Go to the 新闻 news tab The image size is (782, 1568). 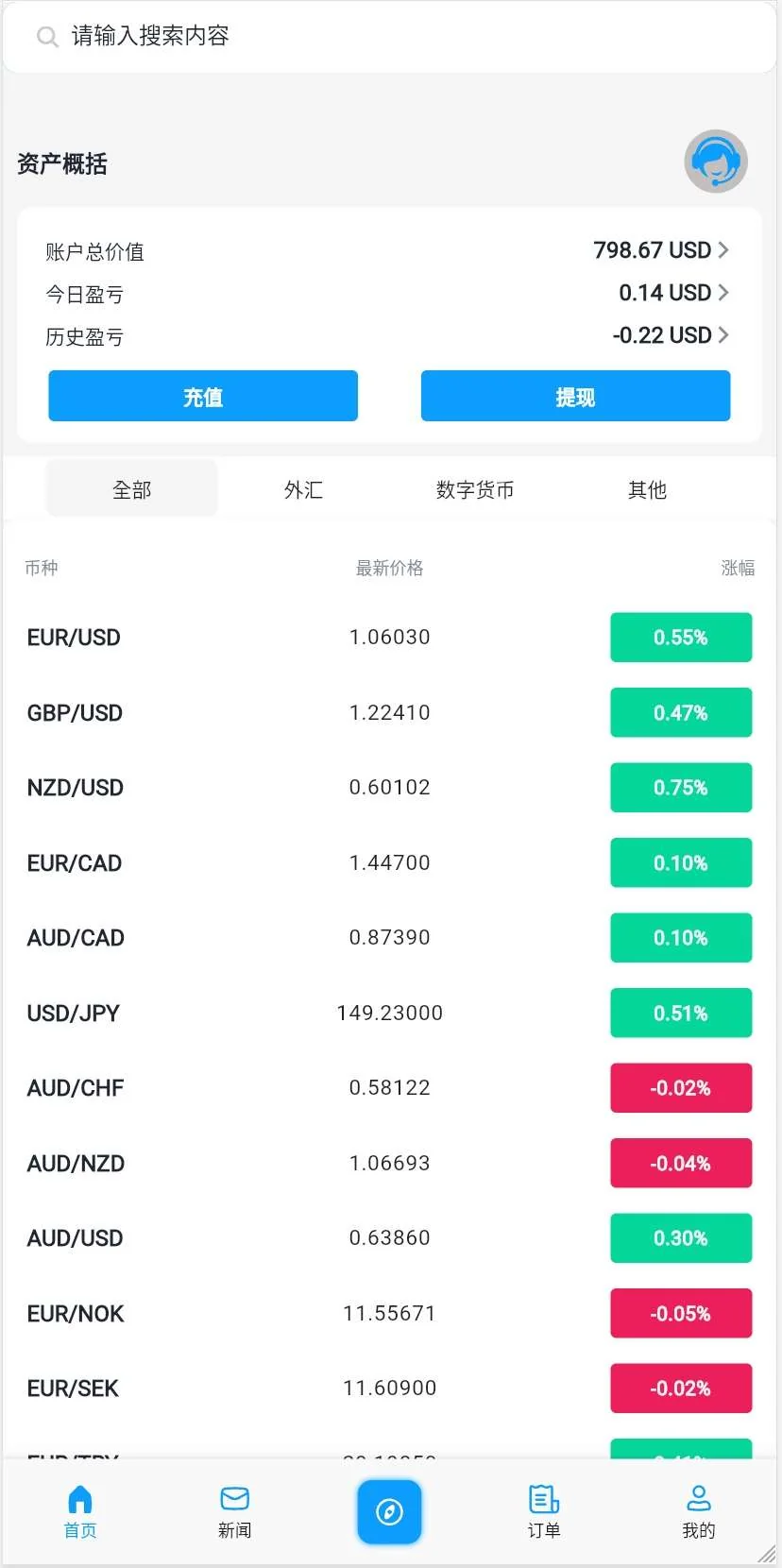234,1511
